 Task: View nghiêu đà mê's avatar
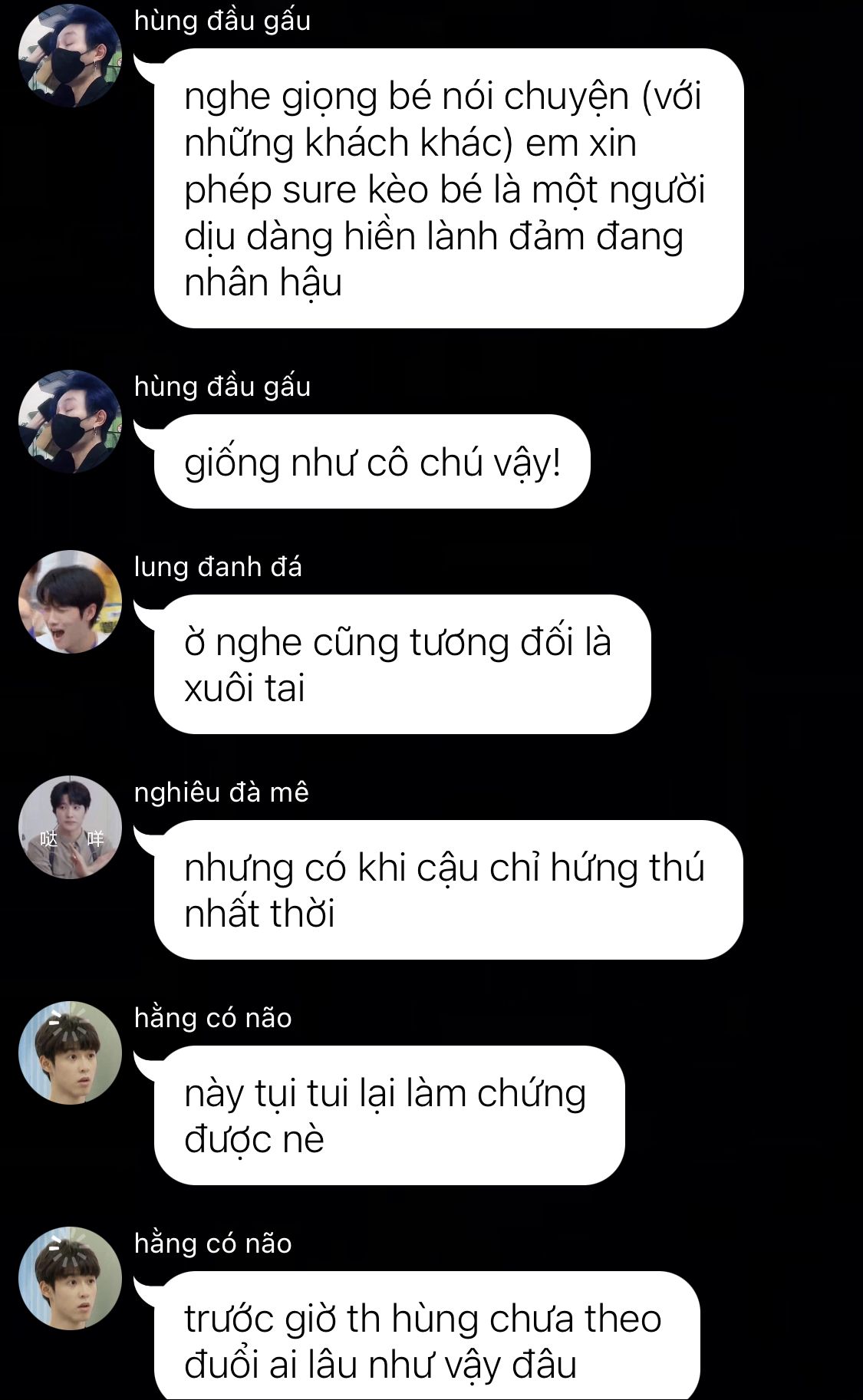(x=70, y=827)
